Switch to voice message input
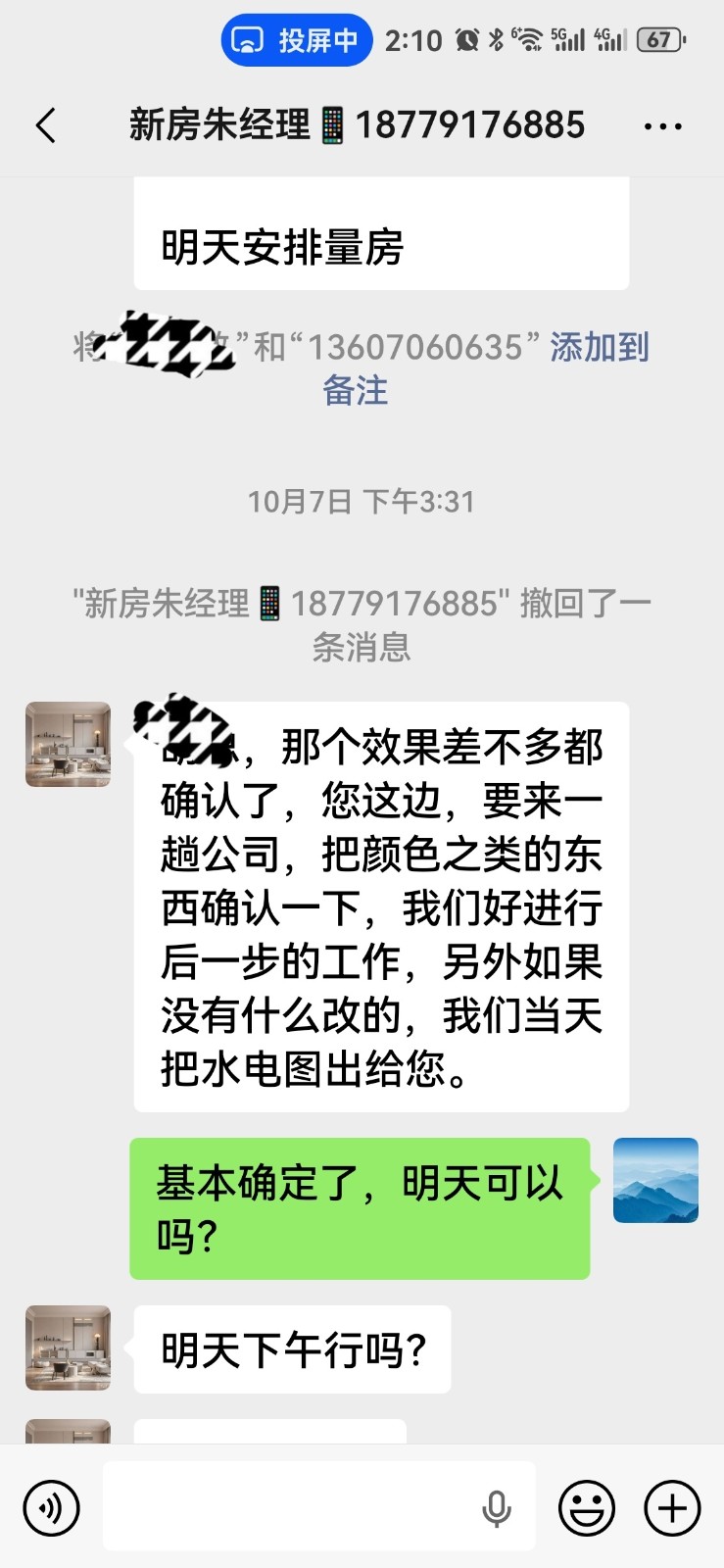This screenshot has width=724, height=1568. coord(51,1507)
